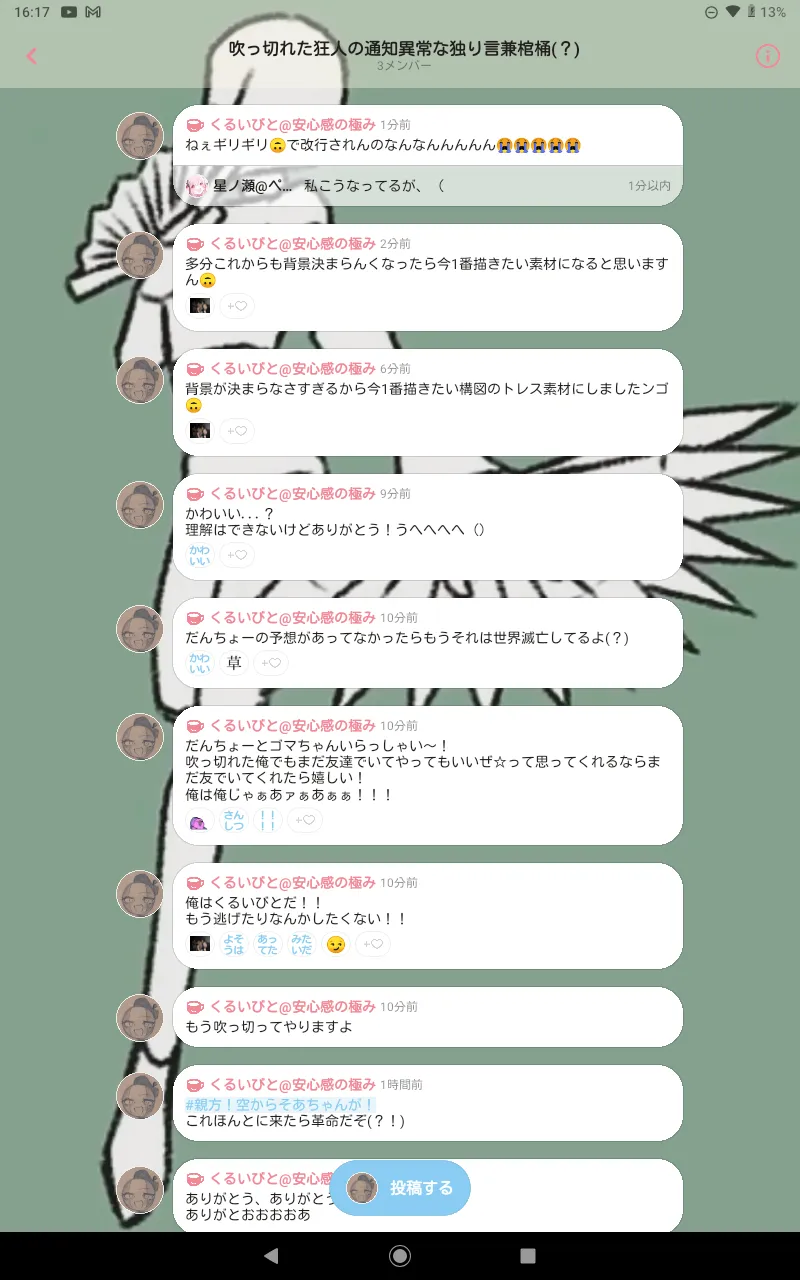The height and width of the screenshot is (1280, 800).
Task: Go back using the pink arrow
Action: click(x=31, y=56)
